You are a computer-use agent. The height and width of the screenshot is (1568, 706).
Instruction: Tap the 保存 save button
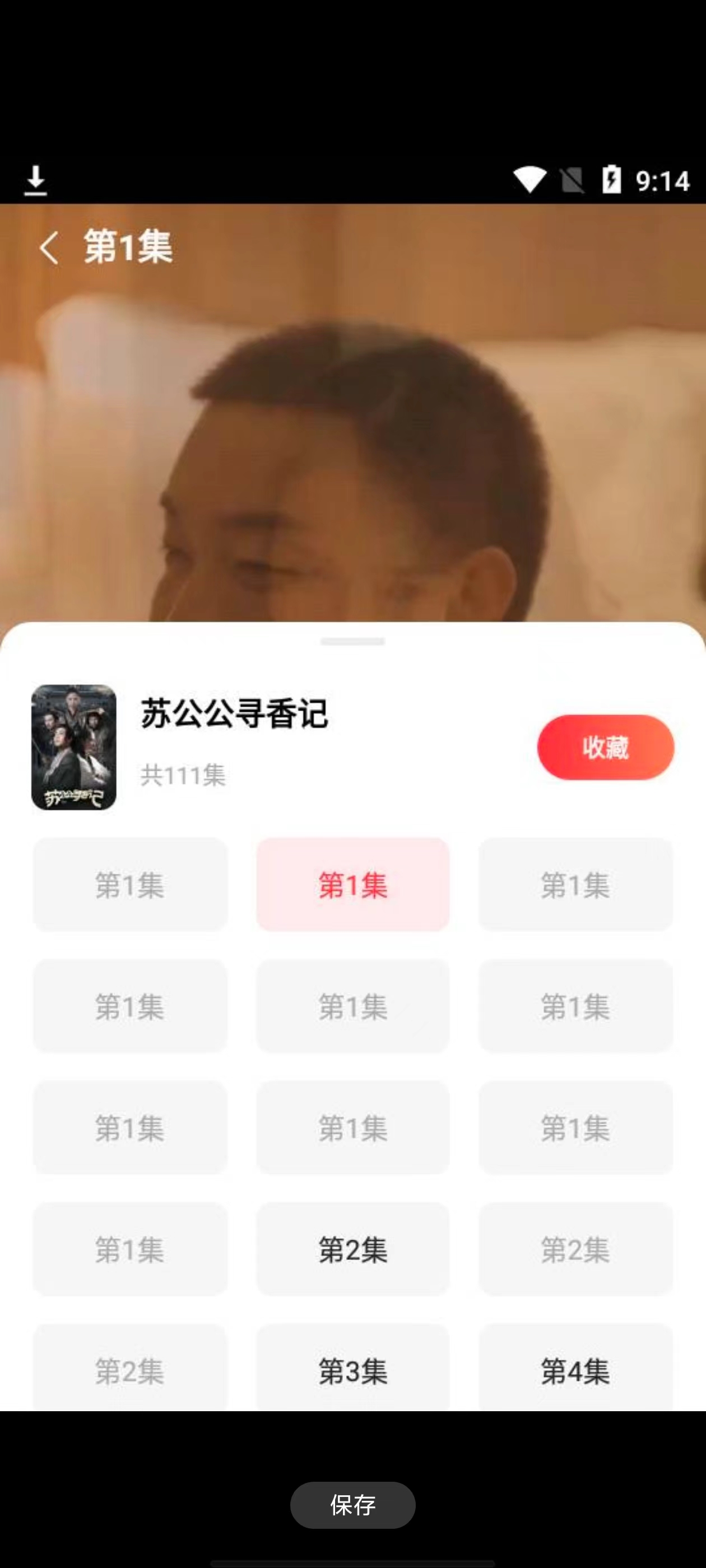point(352,1505)
